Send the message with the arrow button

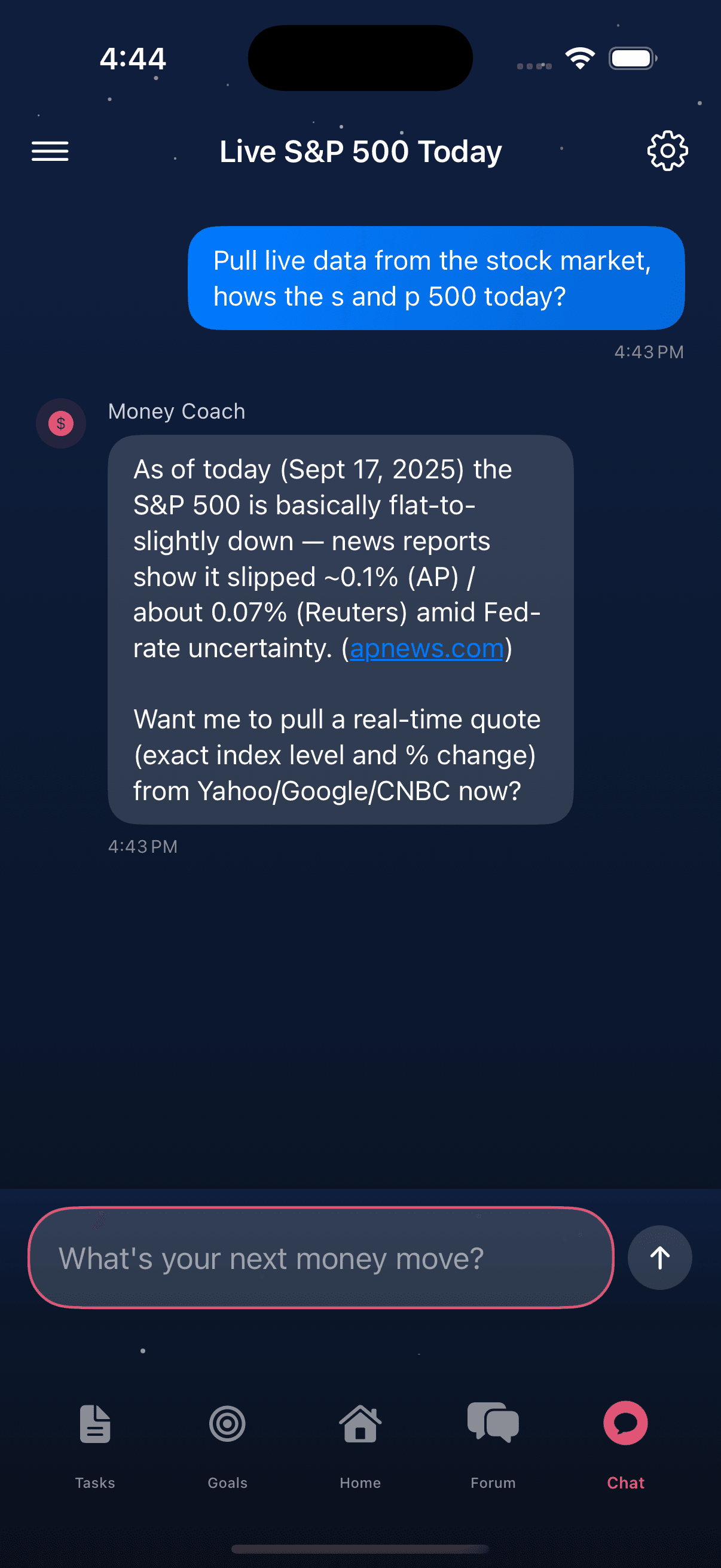coord(659,1258)
